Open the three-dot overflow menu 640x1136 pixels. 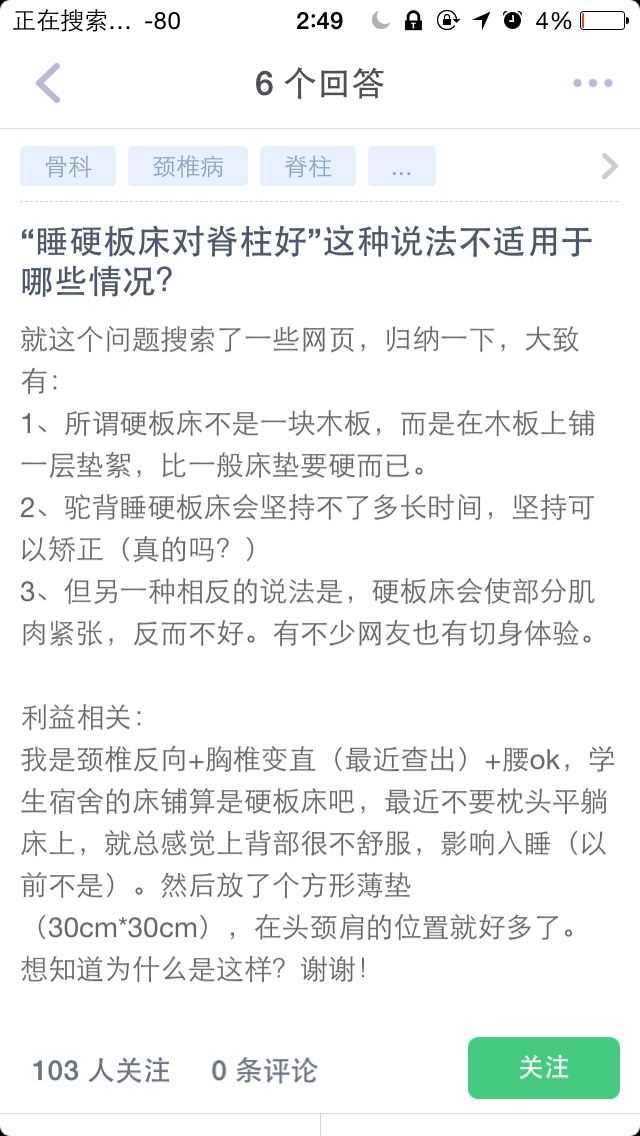[x=592, y=83]
